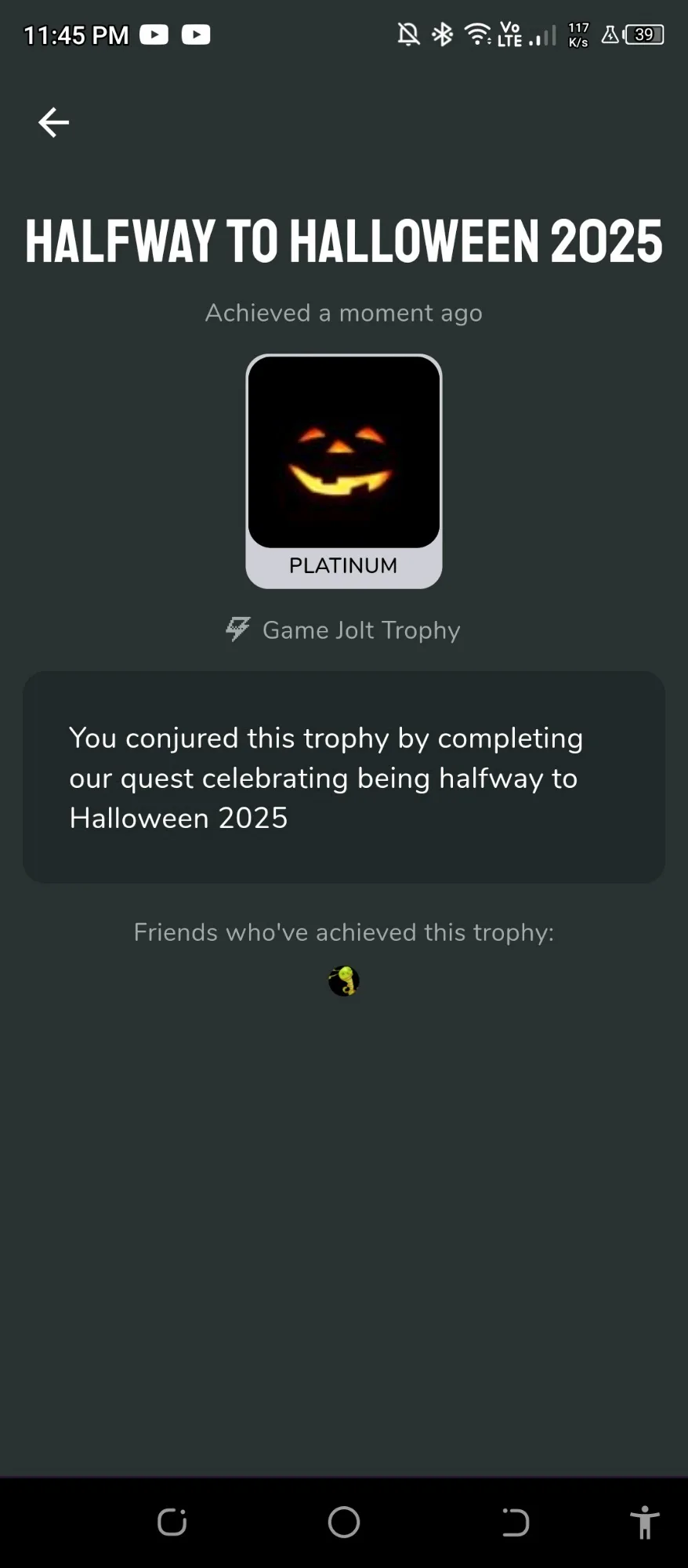The width and height of the screenshot is (688, 1568).
Task: Tap the system navigation back button
Action: [x=516, y=1522]
